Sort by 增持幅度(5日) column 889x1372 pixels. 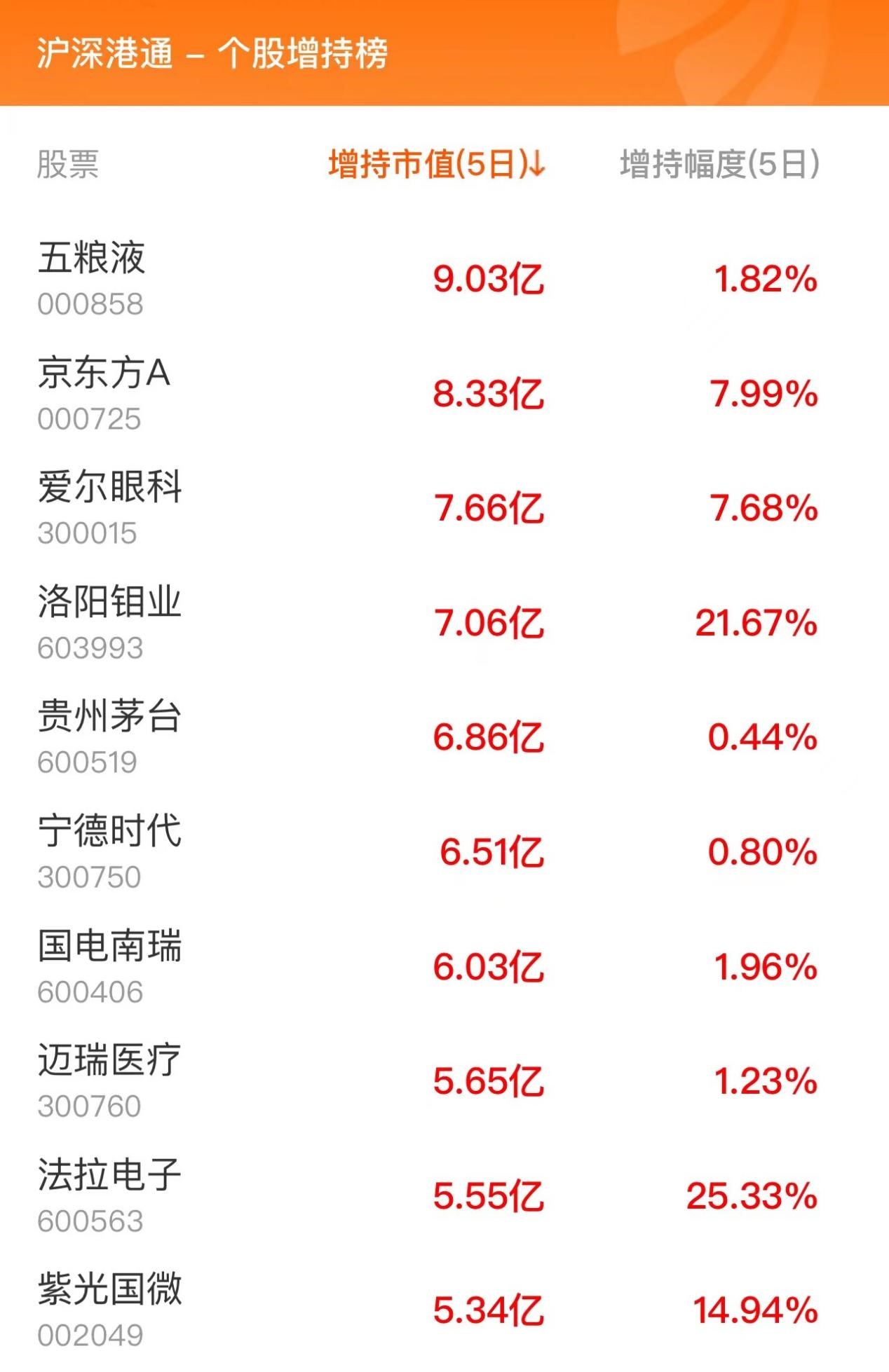[x=719, y=165]
